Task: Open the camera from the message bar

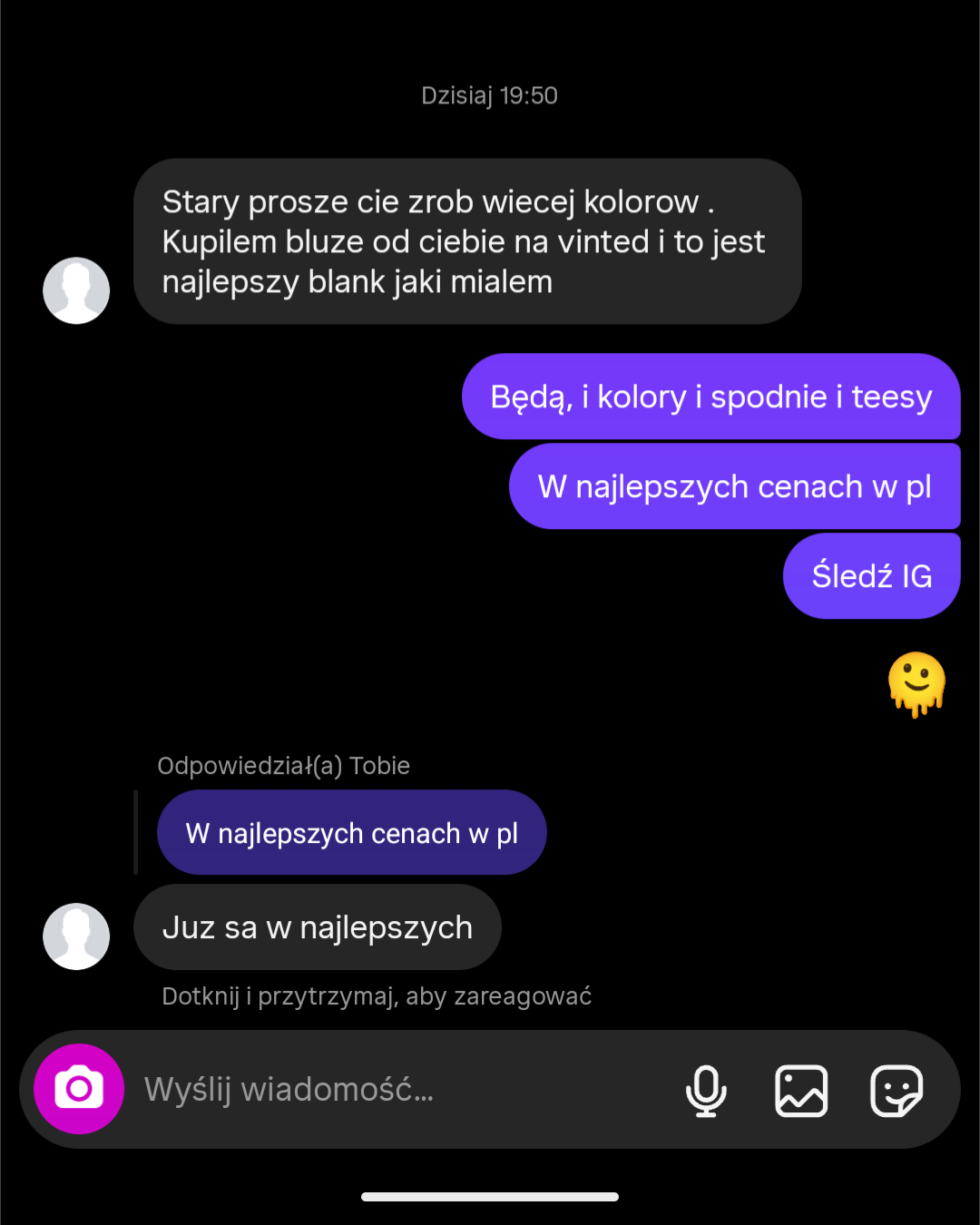Action: point(79,1089)
